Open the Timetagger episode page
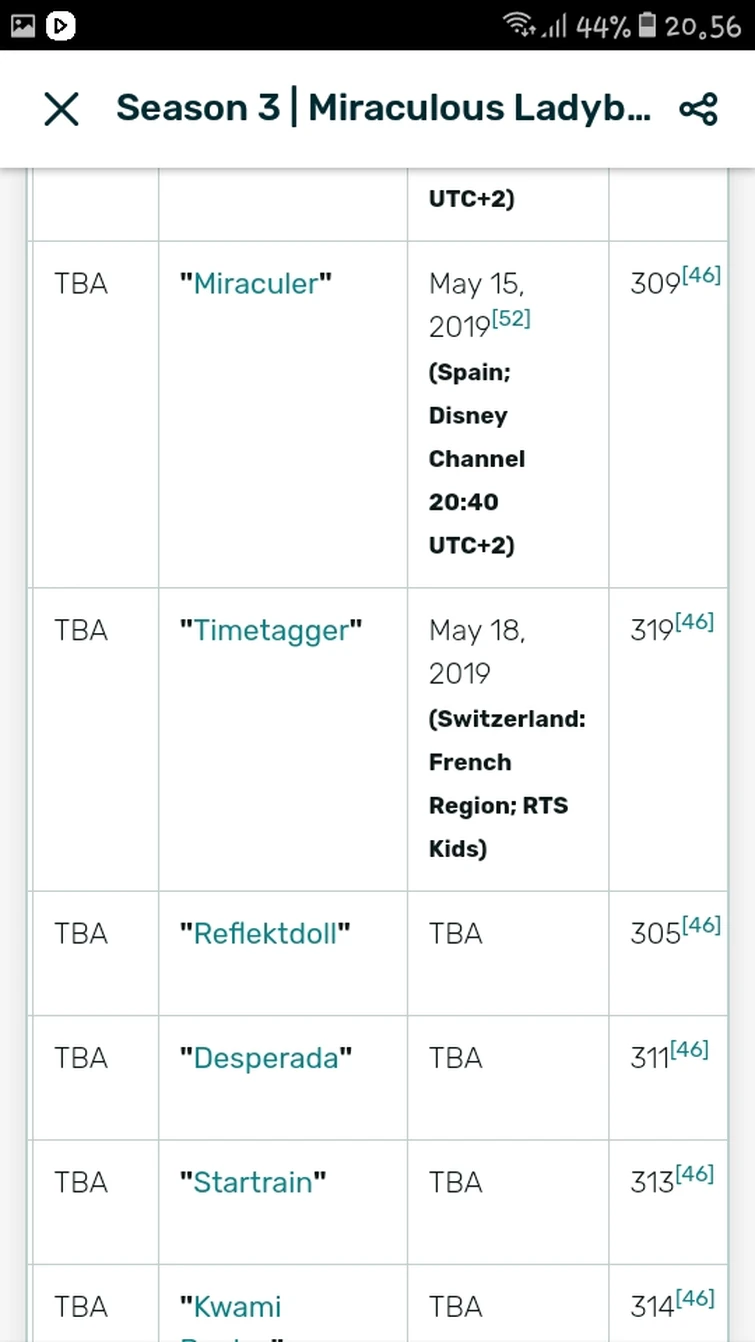Image resolution: width=755 pixels, height=1342 pixels. (x=268, y=630)
